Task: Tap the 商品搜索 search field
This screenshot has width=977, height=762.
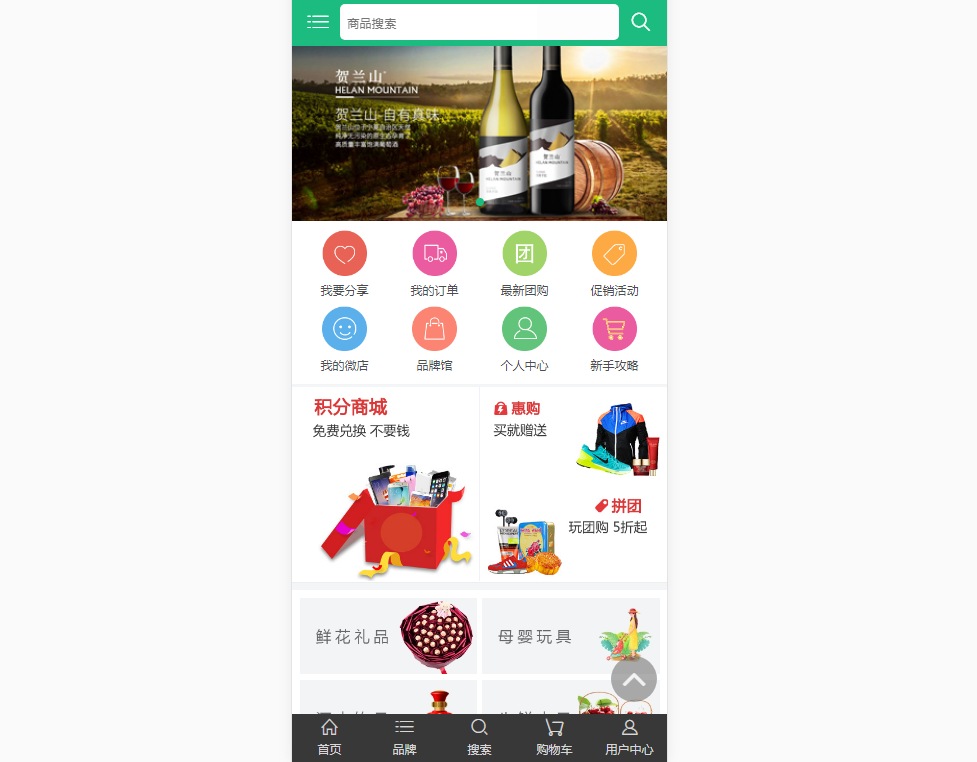Action: (478, 22)
